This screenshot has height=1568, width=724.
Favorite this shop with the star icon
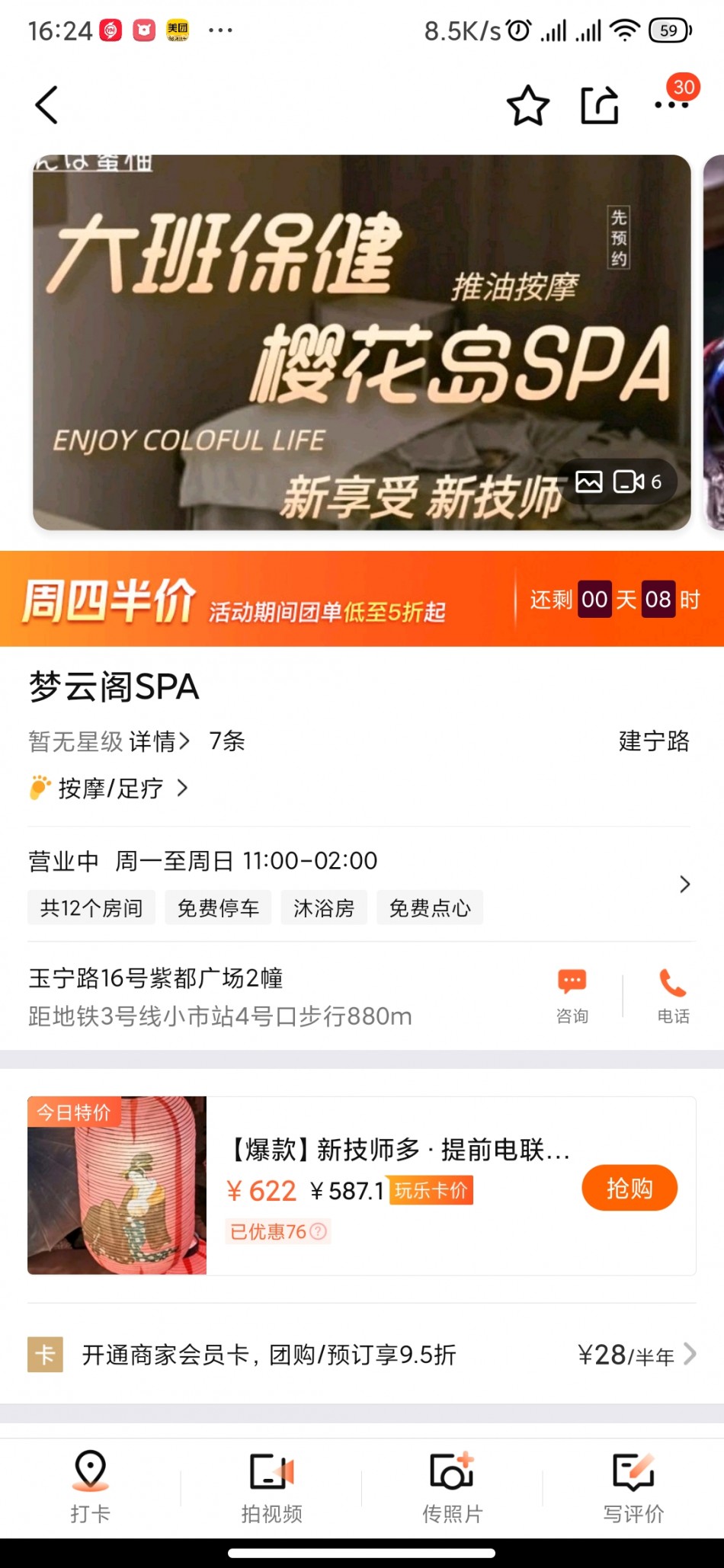pos(527,105)
